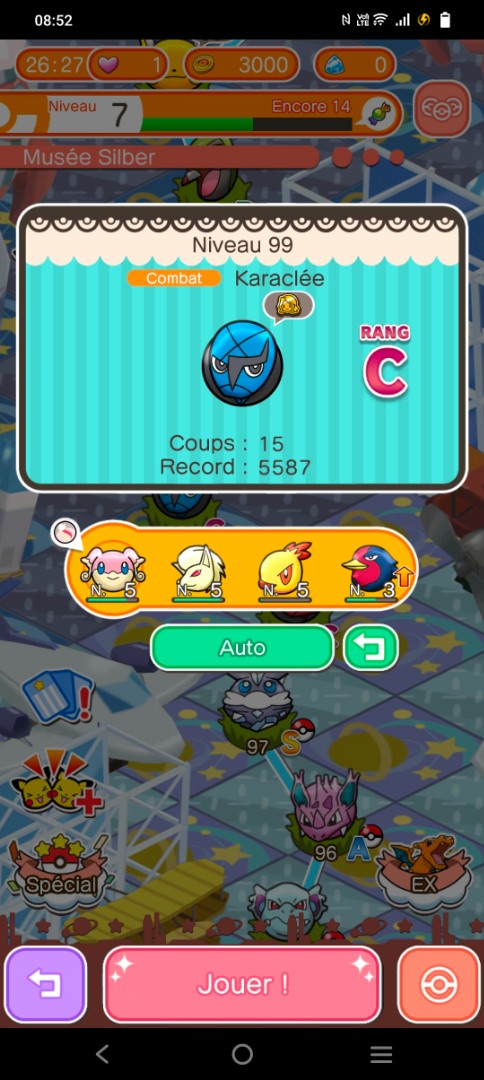Go back with the system navigation arrow

tap(103, 1054)
